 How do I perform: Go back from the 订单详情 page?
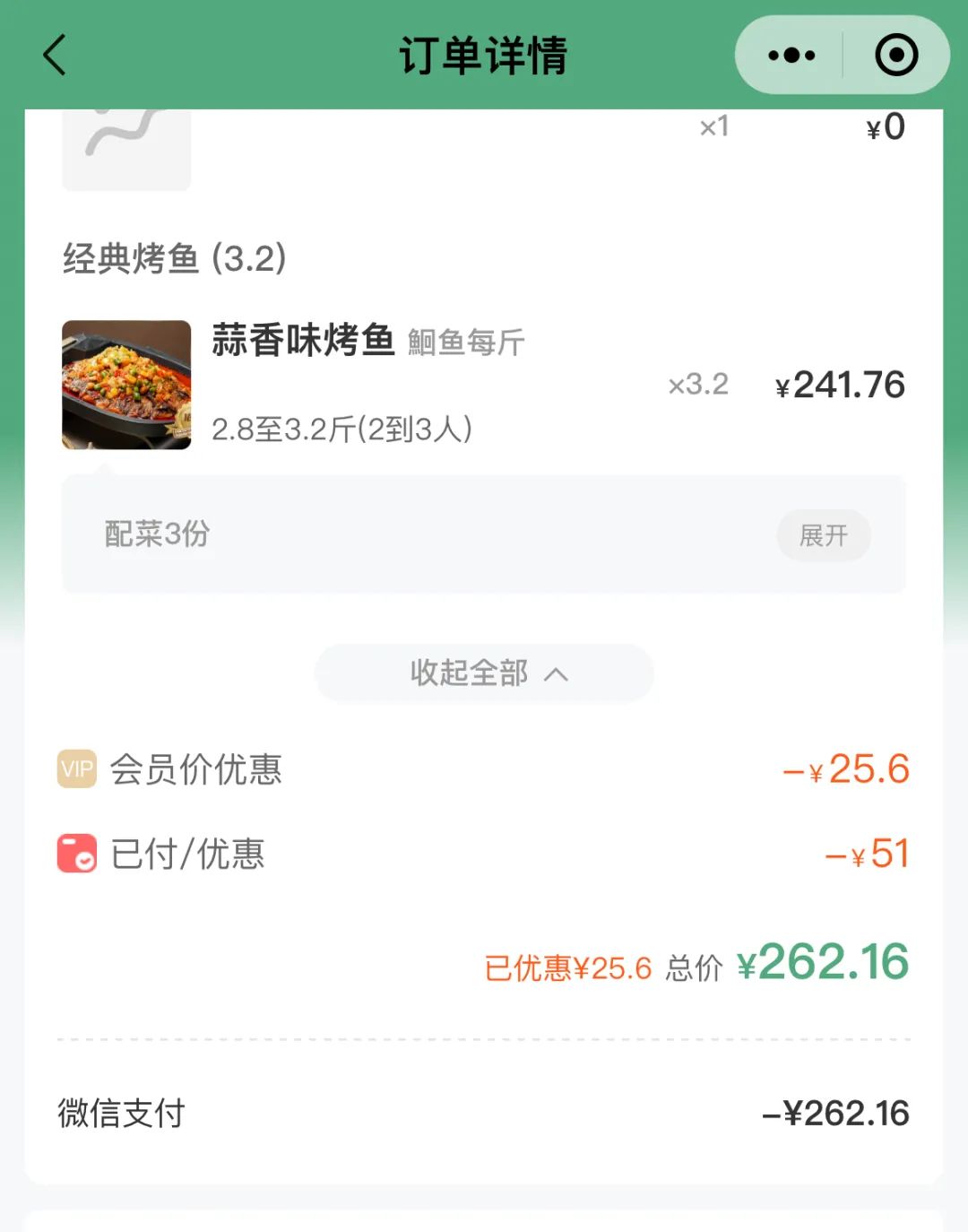[56, 56]
